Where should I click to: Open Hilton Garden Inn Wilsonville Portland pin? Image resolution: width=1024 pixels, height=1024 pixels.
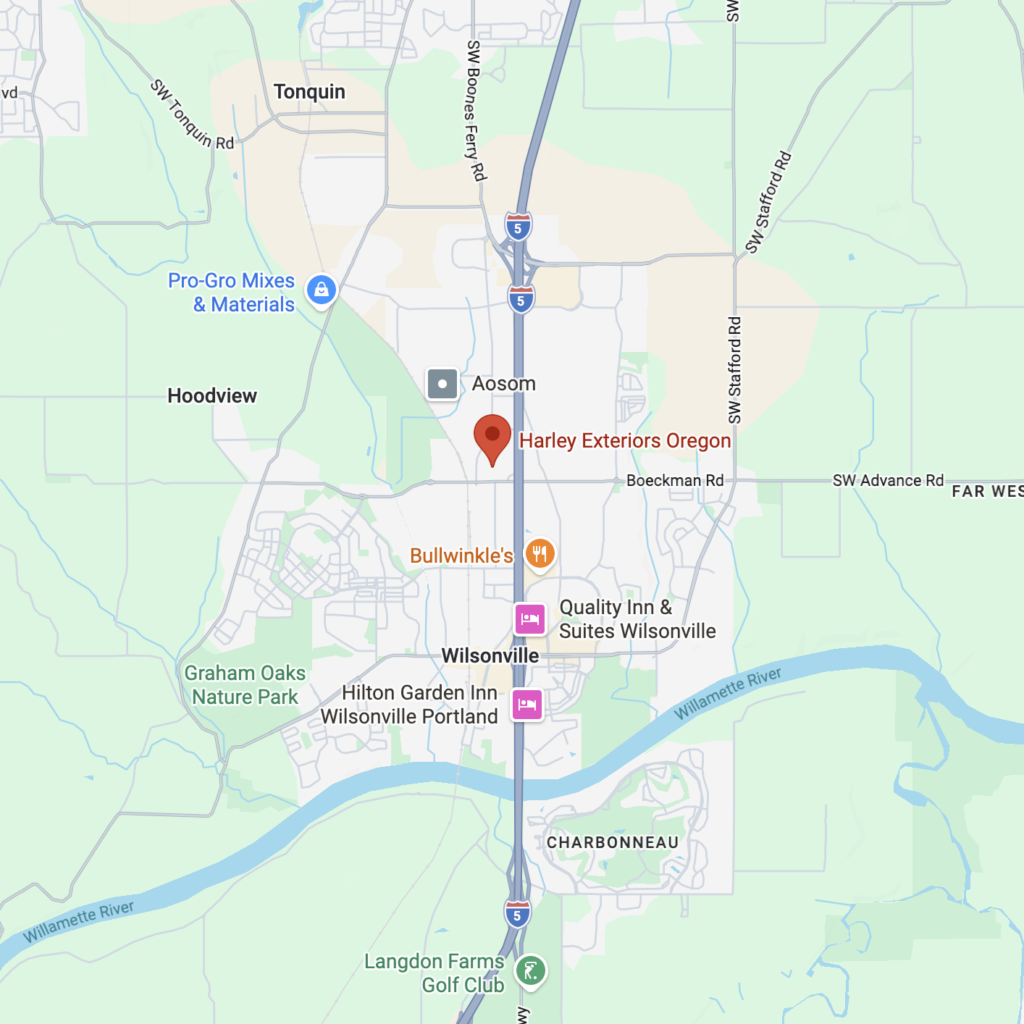coord(527,704)
